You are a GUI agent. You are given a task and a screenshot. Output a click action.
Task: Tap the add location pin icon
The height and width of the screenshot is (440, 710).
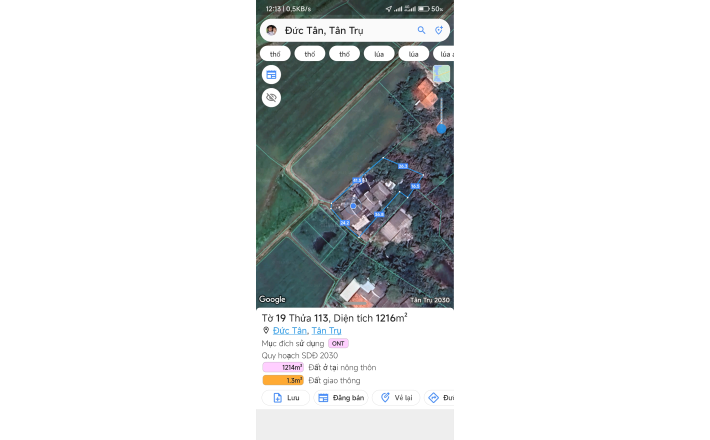tap(439, 31)
